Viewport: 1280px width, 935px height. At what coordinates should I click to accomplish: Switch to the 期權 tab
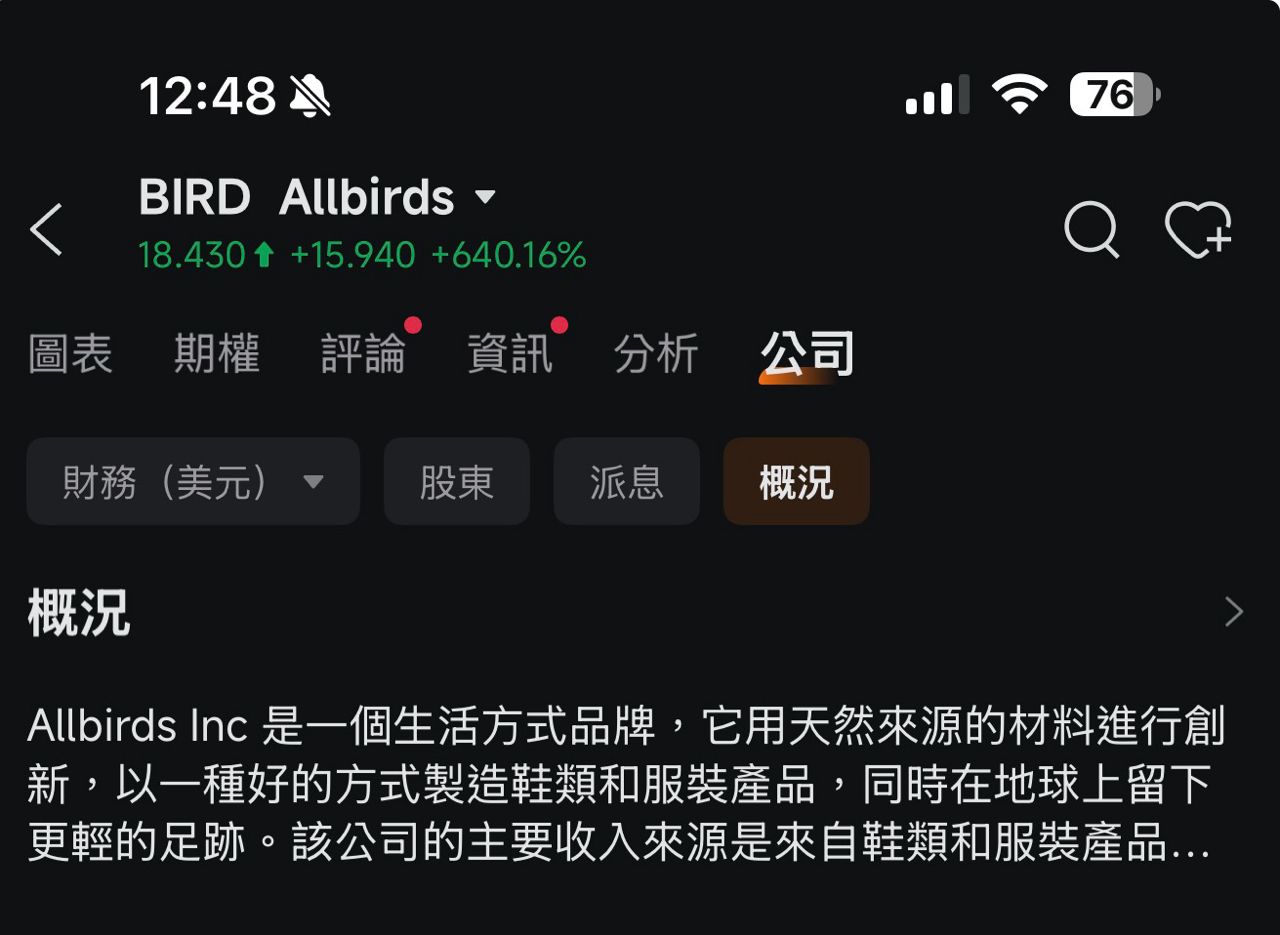point(217,355)
